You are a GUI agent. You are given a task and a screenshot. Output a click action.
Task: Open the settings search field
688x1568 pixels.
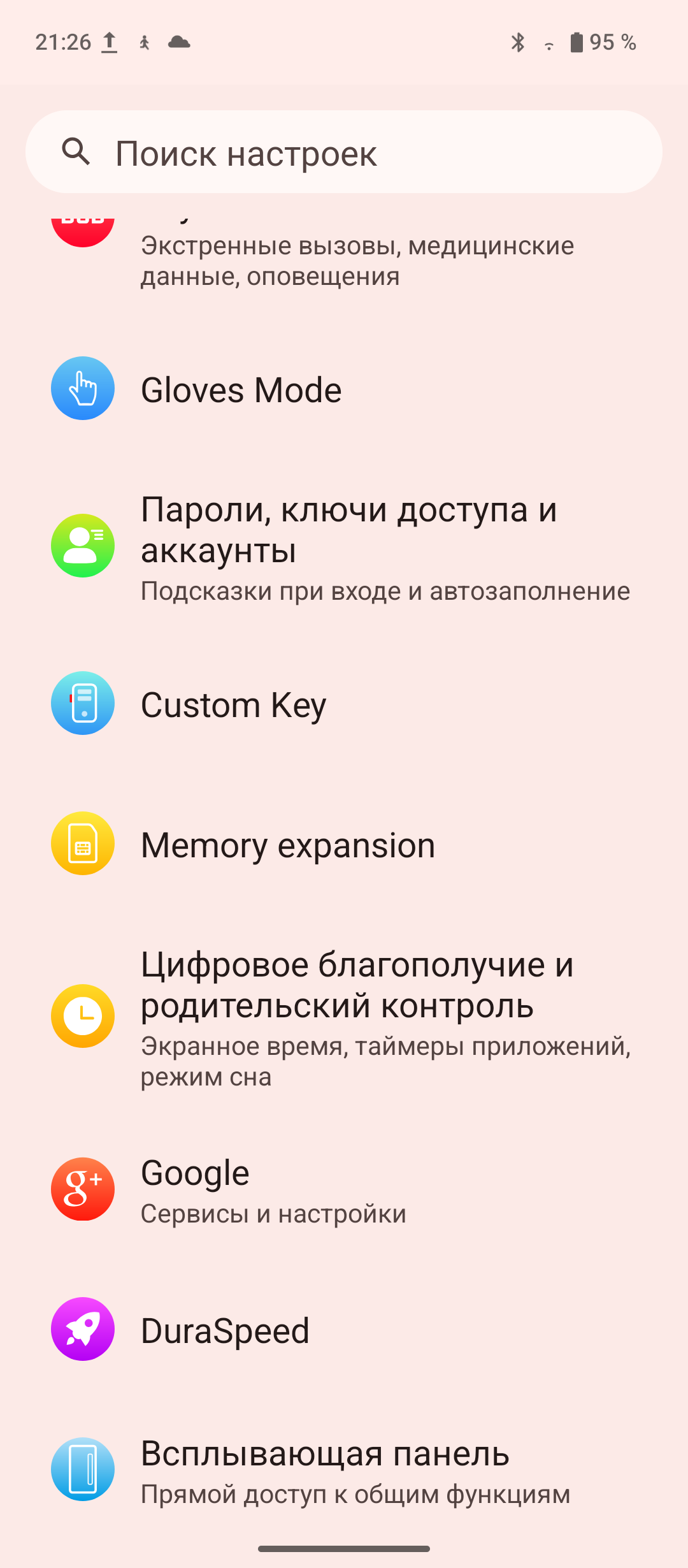[344, 153]
